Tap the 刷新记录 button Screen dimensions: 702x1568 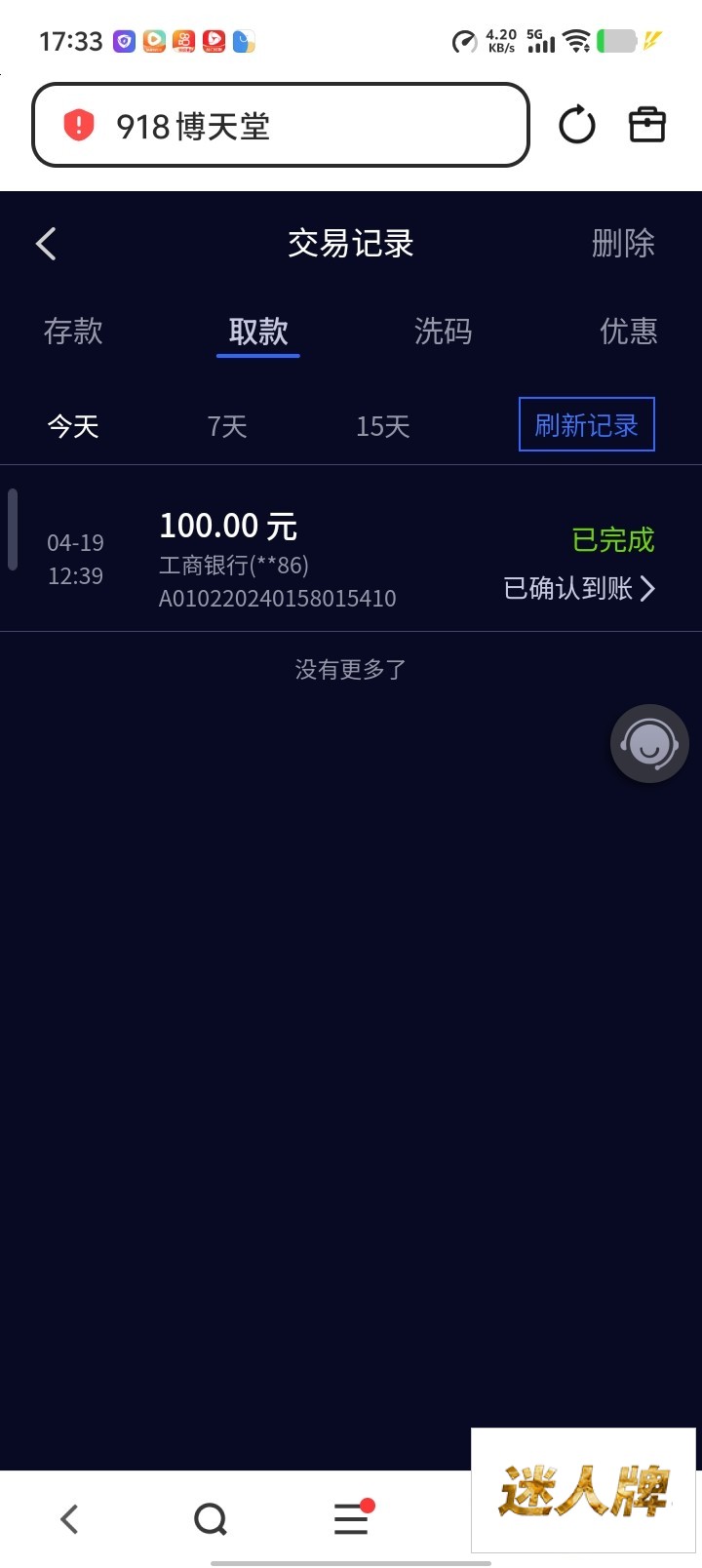point(586,425)
